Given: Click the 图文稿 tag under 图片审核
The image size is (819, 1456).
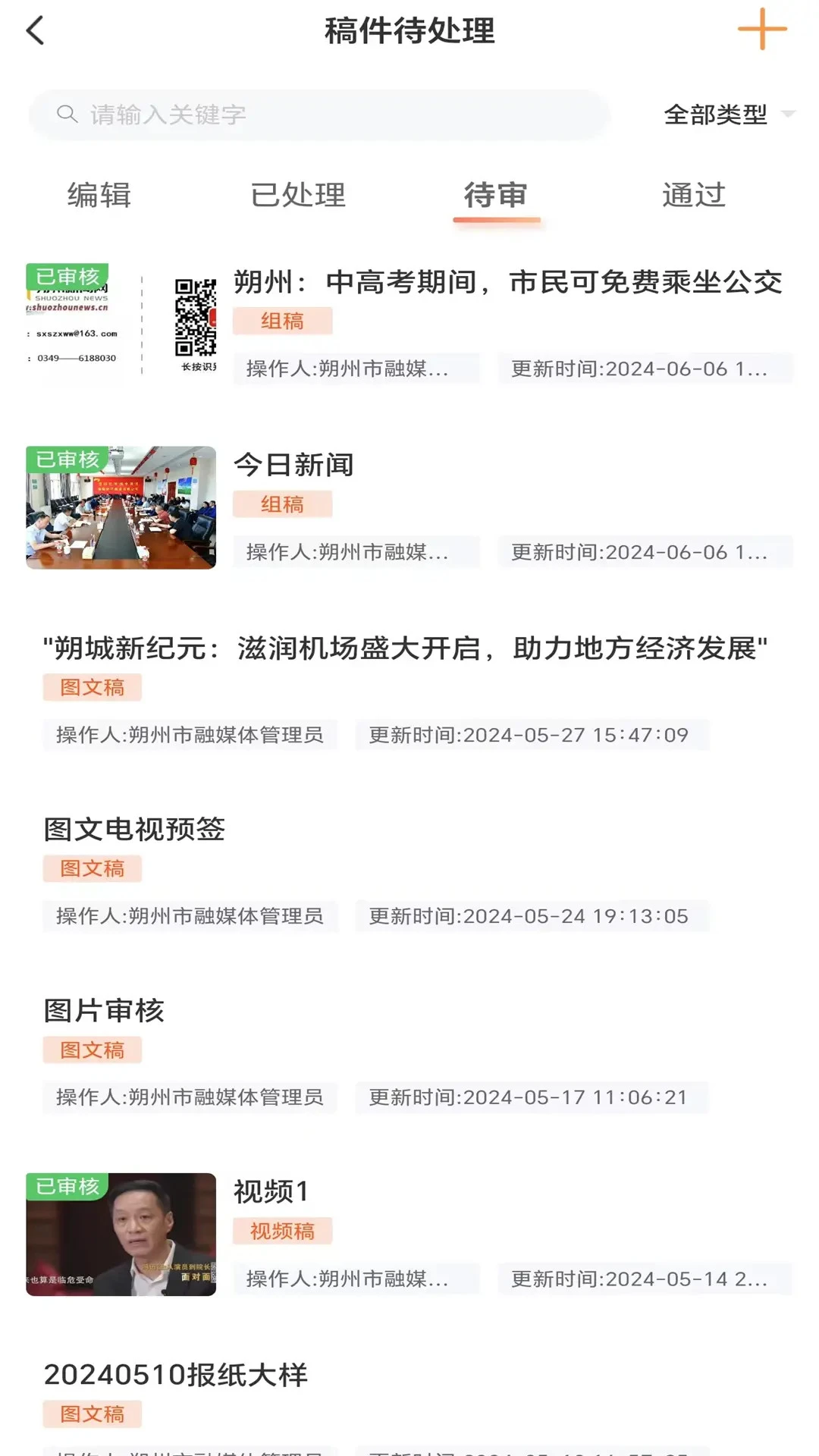Looking at the screenshot, I should 93,1050.
